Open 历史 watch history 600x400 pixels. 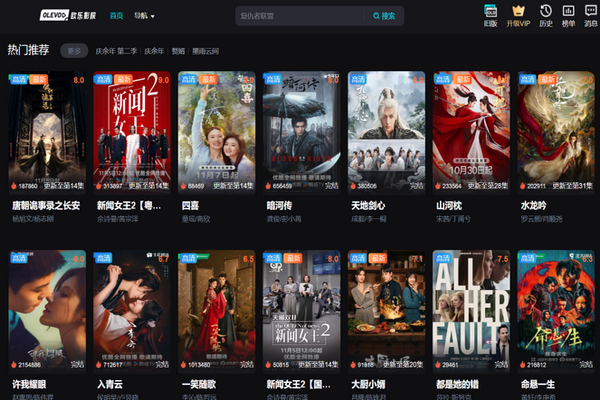point(545,15)
